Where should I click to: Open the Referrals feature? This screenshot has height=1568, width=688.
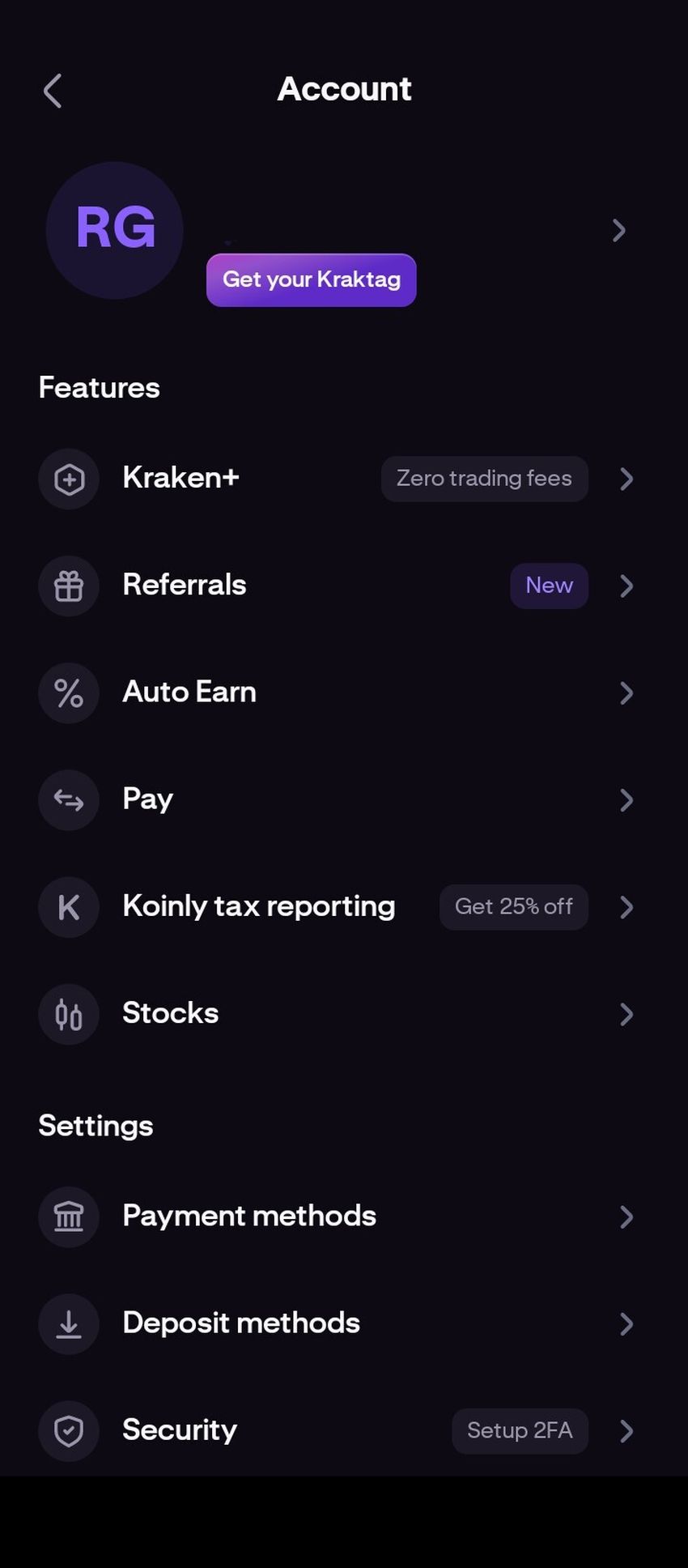pos(336,586)
